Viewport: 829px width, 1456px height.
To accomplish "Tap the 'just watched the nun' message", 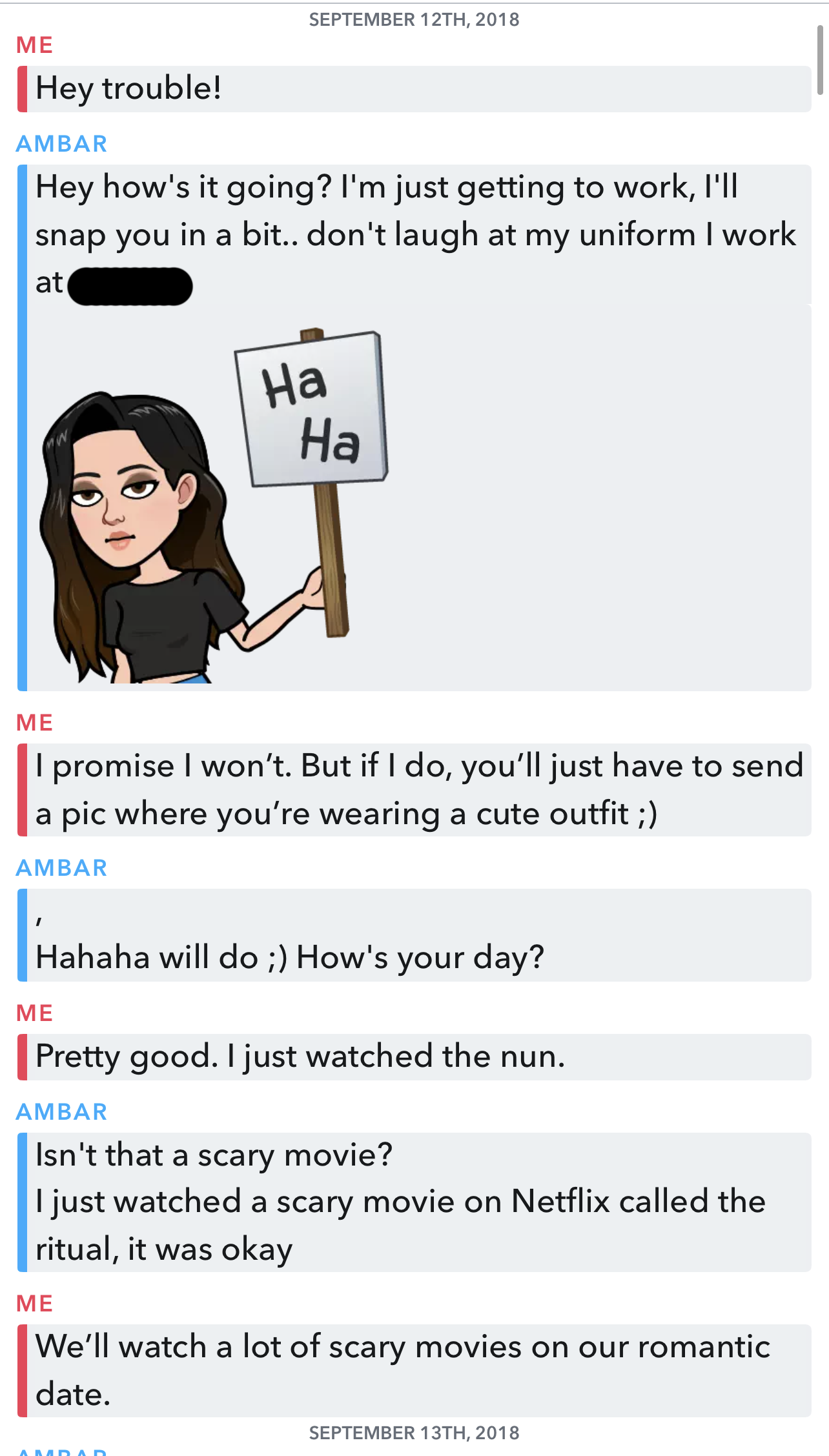I will click(x=414, y=1057).
